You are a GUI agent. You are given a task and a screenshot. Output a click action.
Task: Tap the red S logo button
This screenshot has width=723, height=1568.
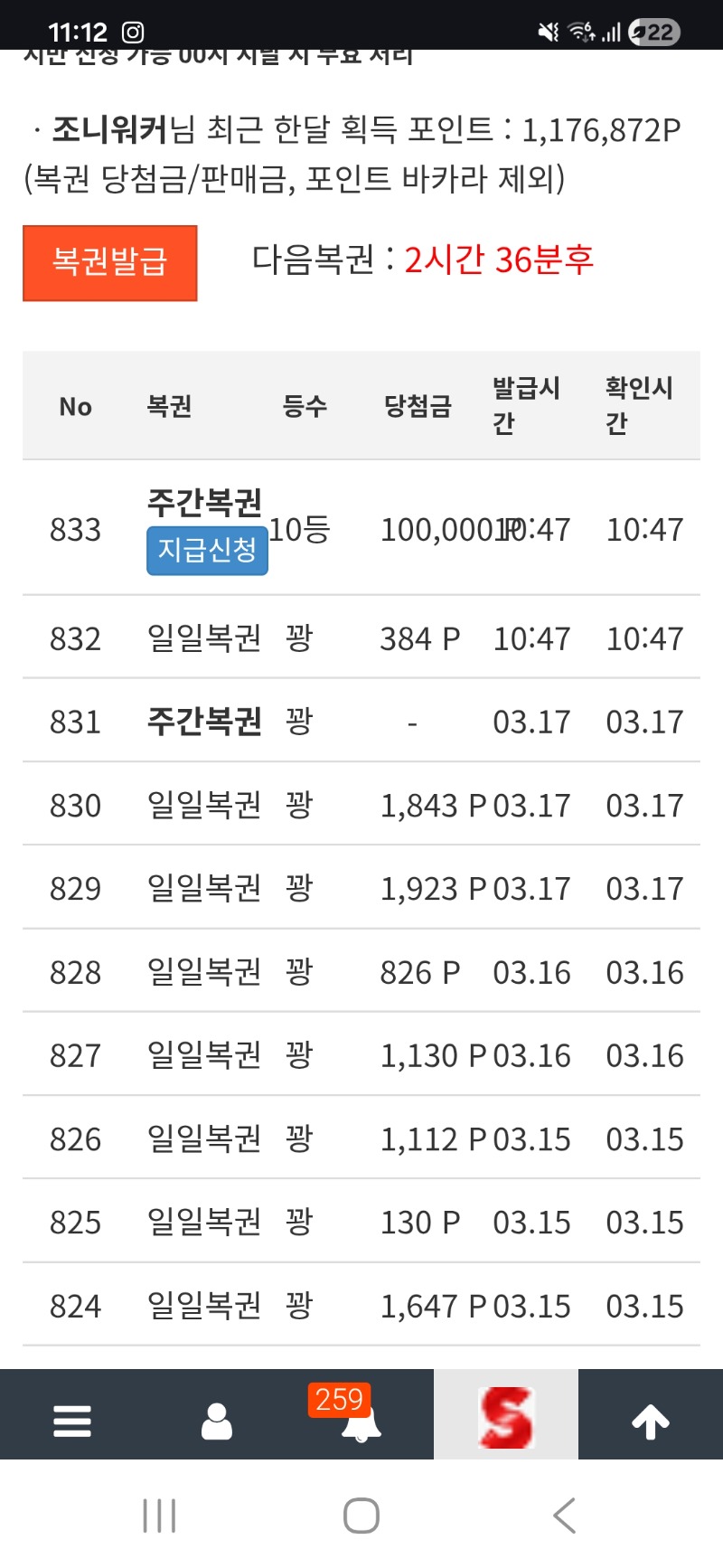click(505, 1417)
